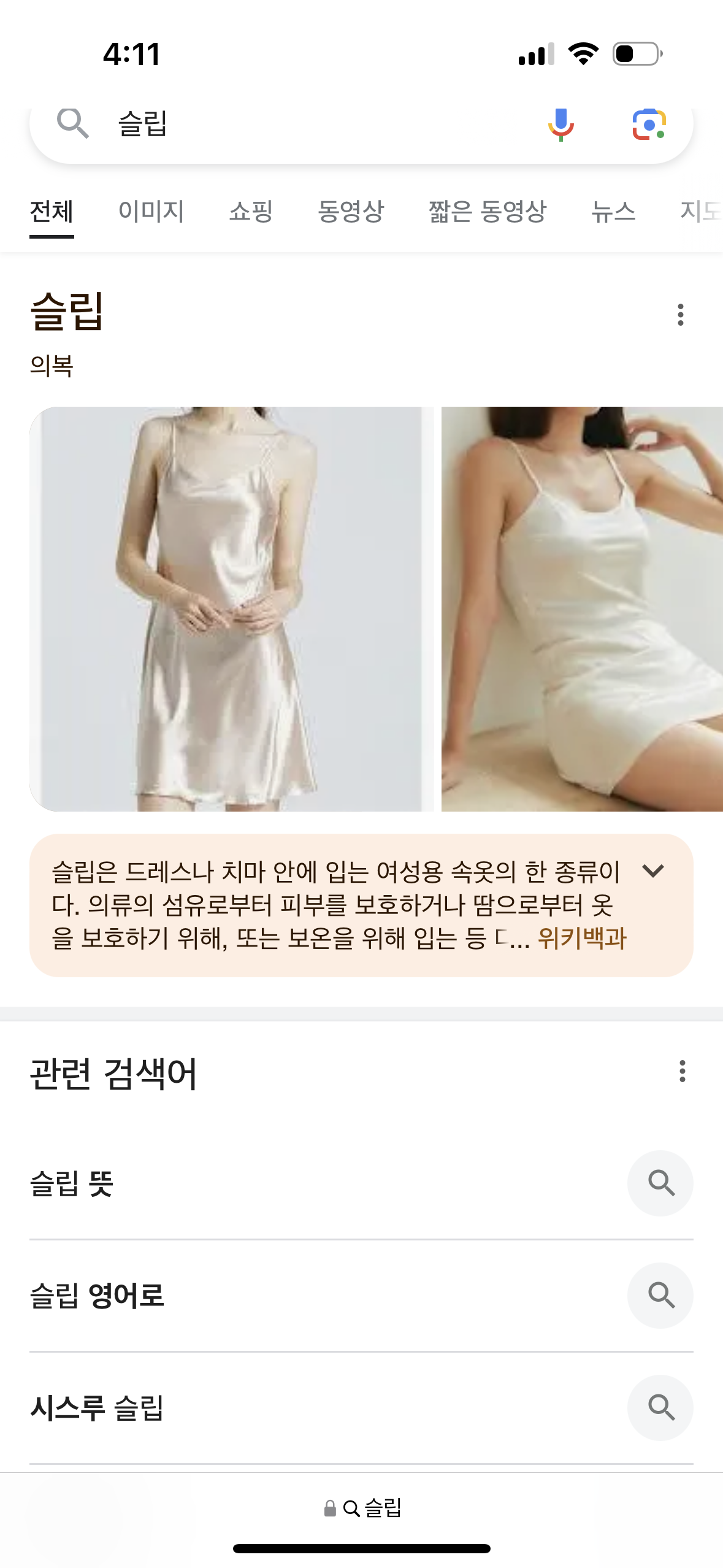Open the 위키백과 link
The image size is (723, 1568).
click(x=582, y=938)
